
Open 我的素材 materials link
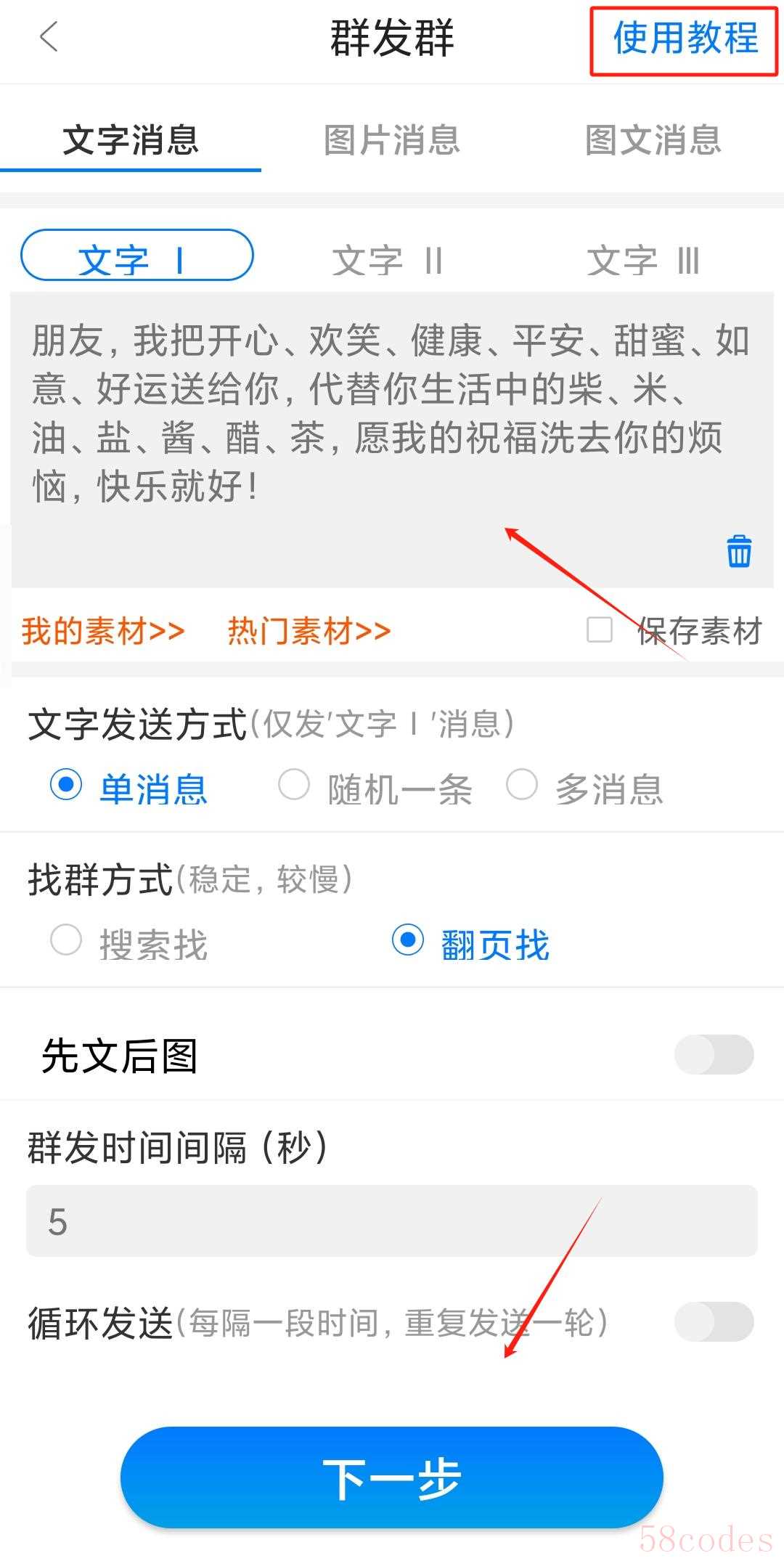103,631
